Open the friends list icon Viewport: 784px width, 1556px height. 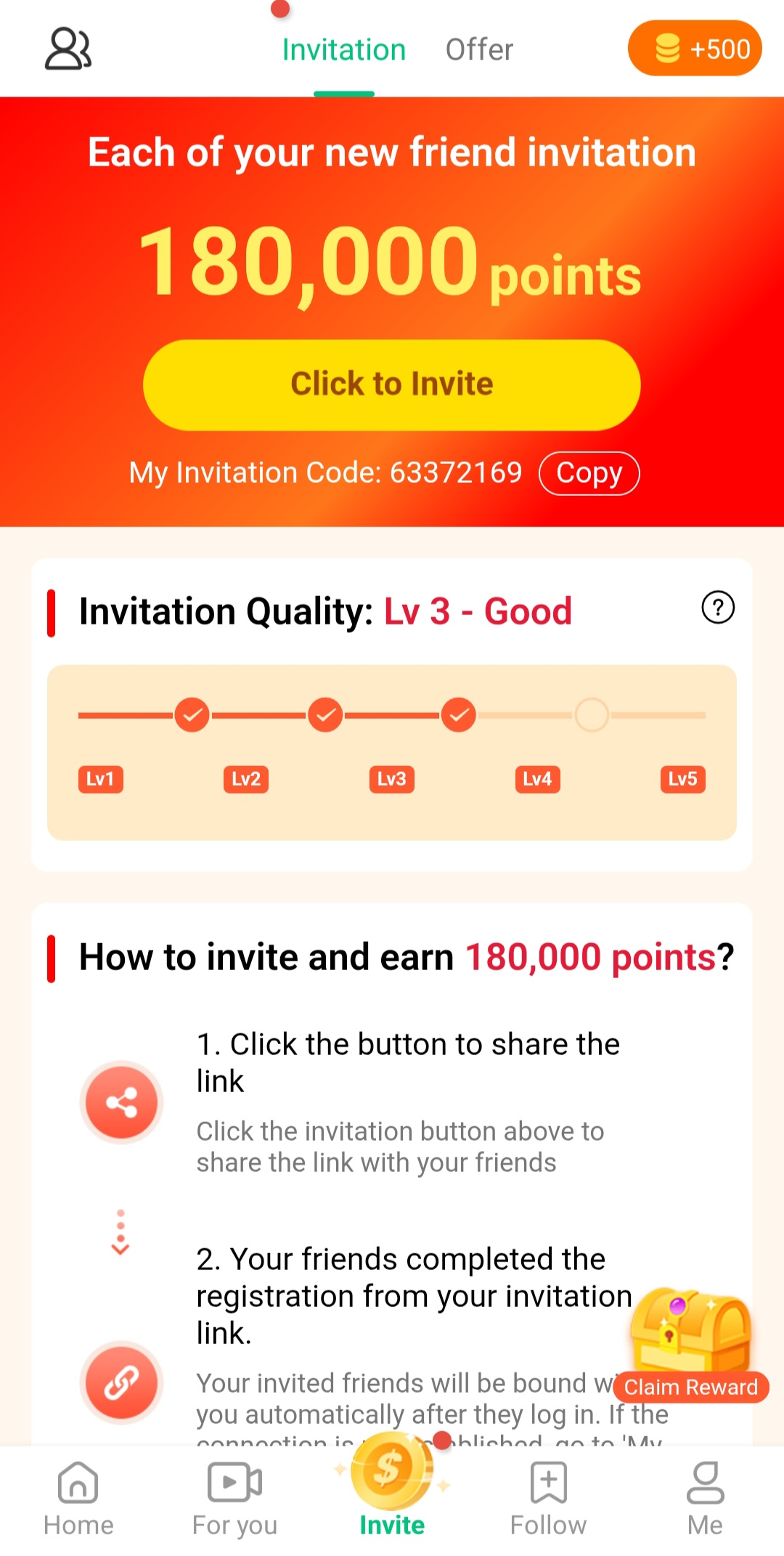(x=68, y=49)
